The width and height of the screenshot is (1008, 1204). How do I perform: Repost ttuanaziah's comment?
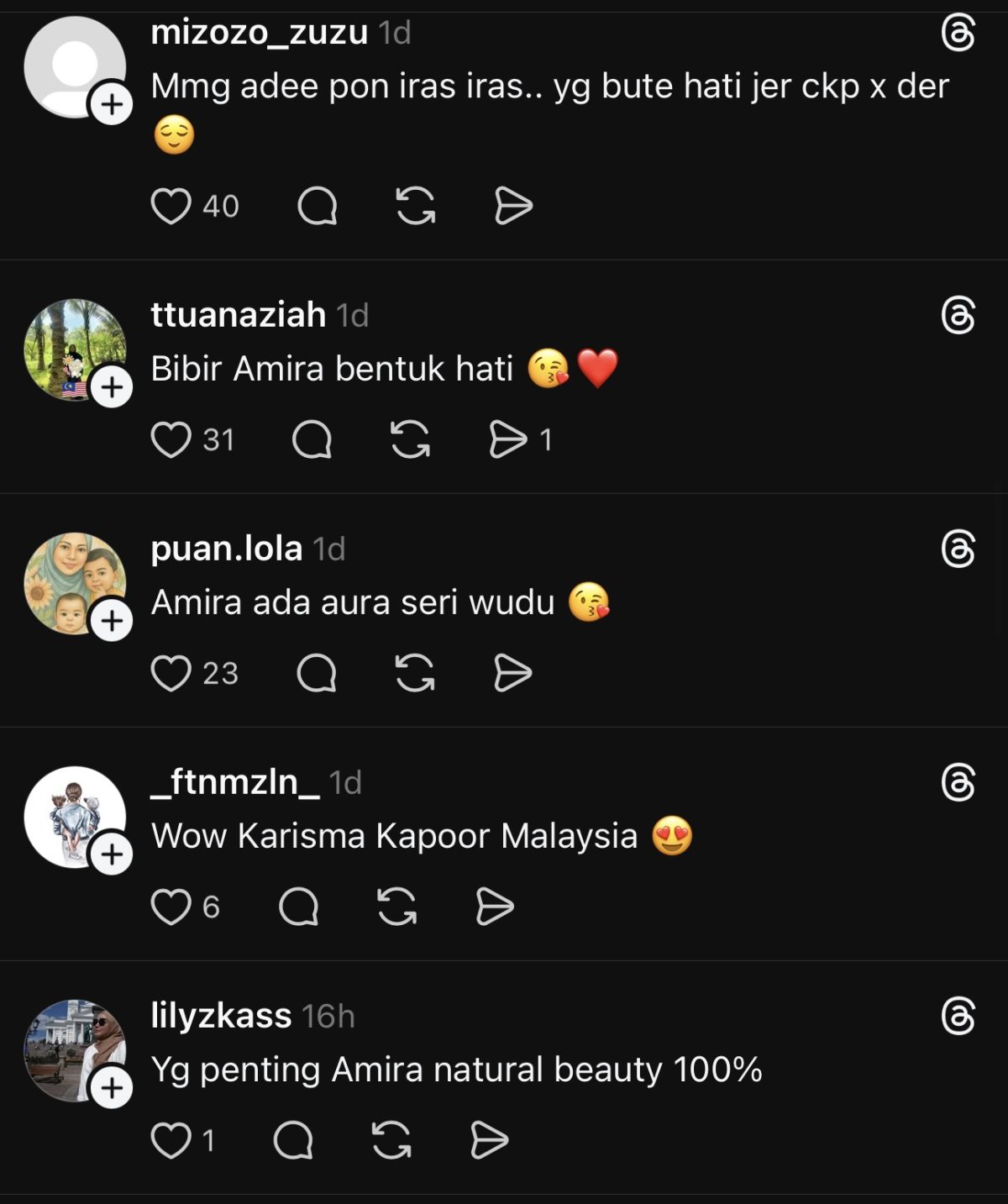click(410, 439)
